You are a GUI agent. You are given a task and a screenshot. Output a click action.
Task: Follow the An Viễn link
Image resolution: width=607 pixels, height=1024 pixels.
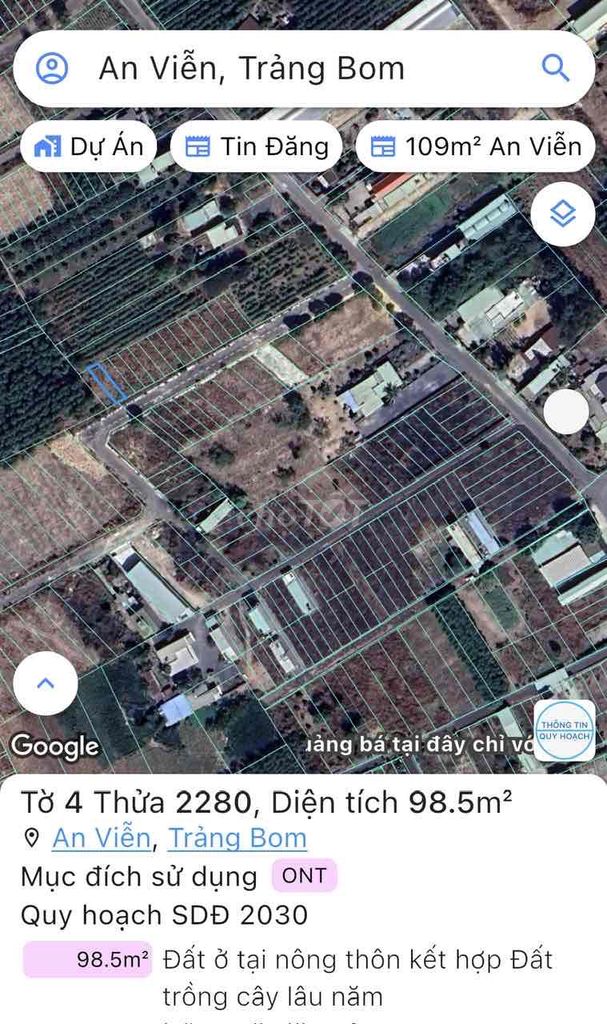101,838
